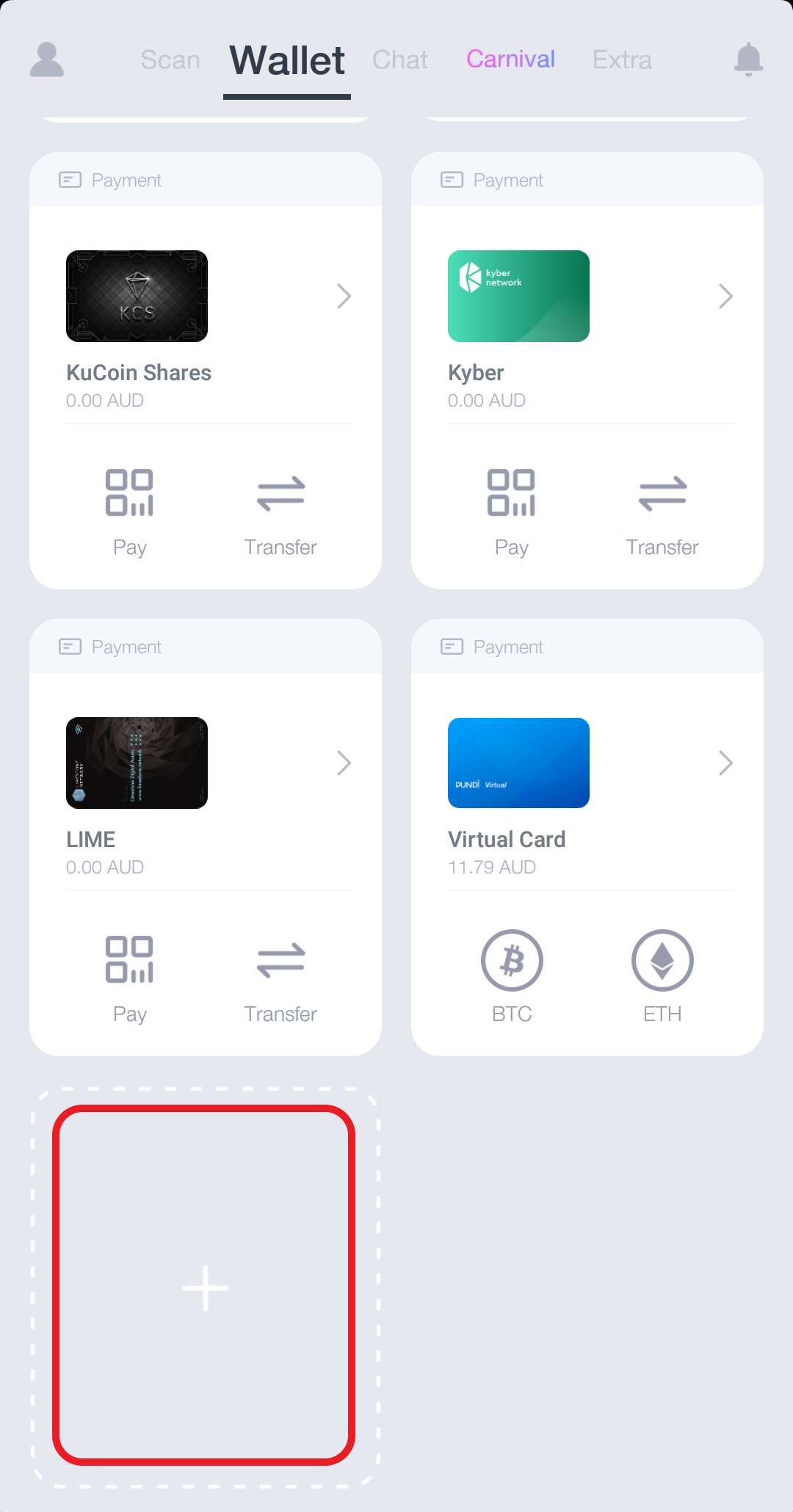This screenshot has width=793, height=1512.
Task: Open the Carnival tab
Action: click(510, 59)
